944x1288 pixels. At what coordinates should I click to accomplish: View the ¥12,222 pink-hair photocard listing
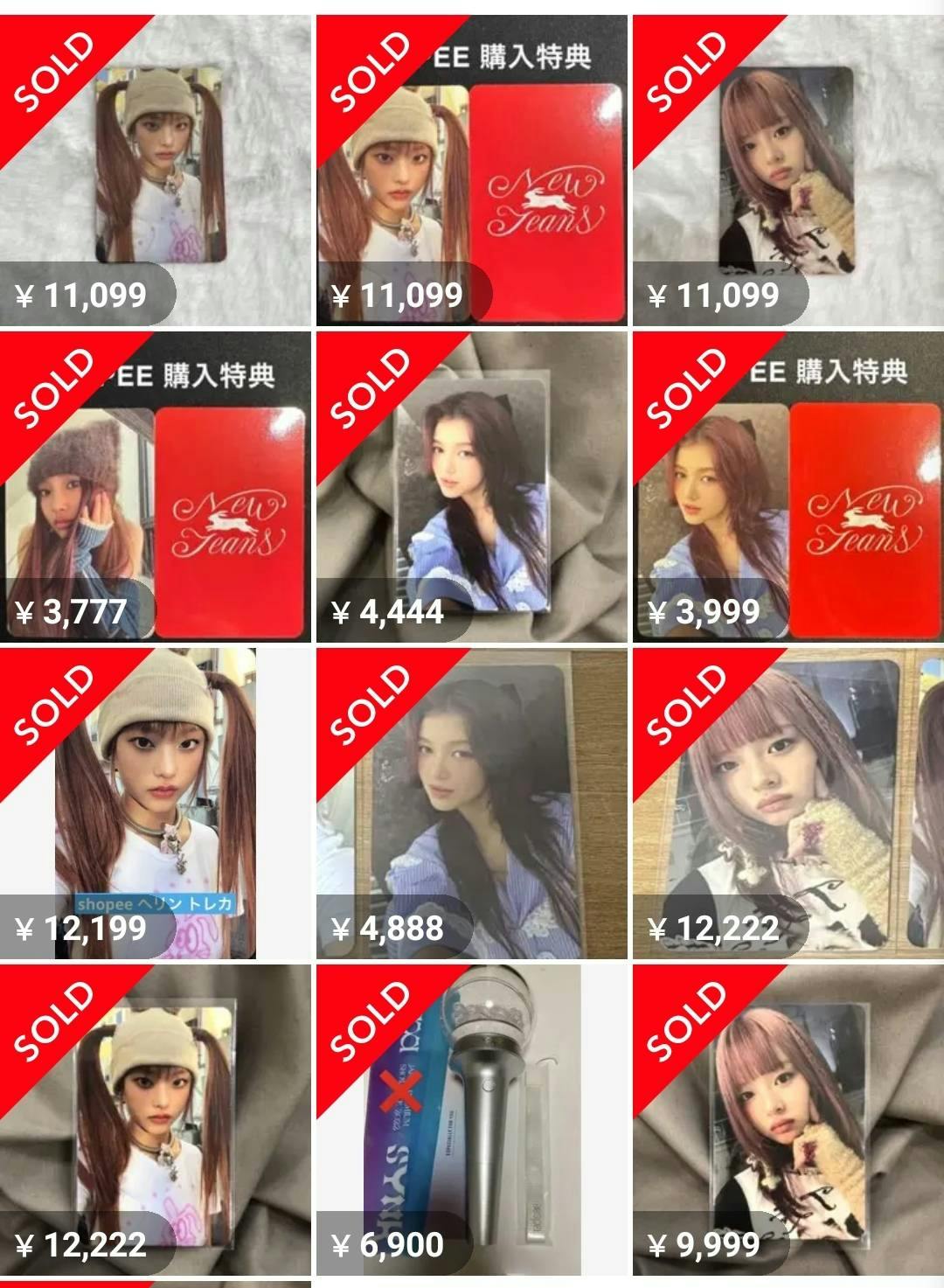788,803
